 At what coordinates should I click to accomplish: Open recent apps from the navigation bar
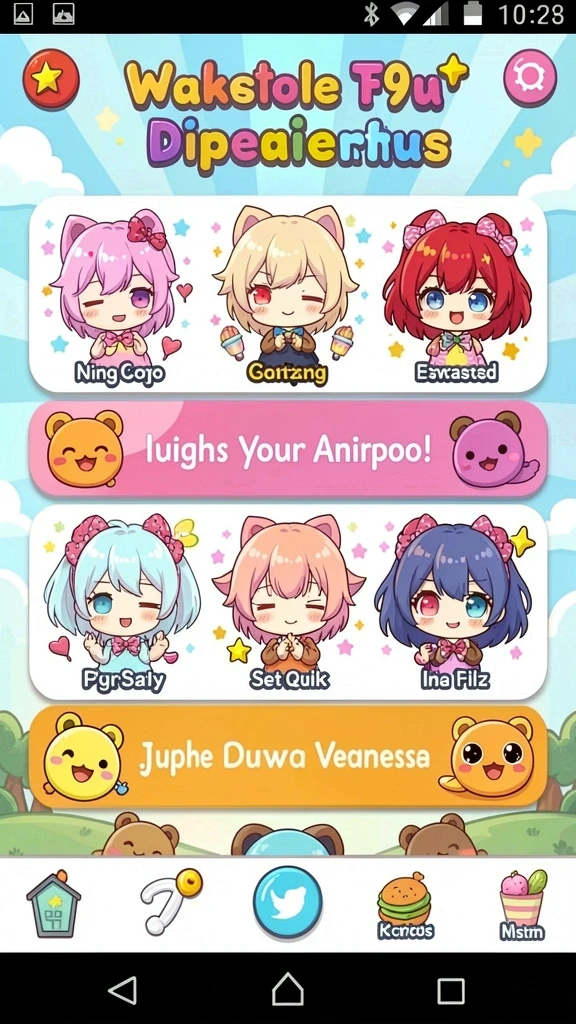click(x=451, y=990)
